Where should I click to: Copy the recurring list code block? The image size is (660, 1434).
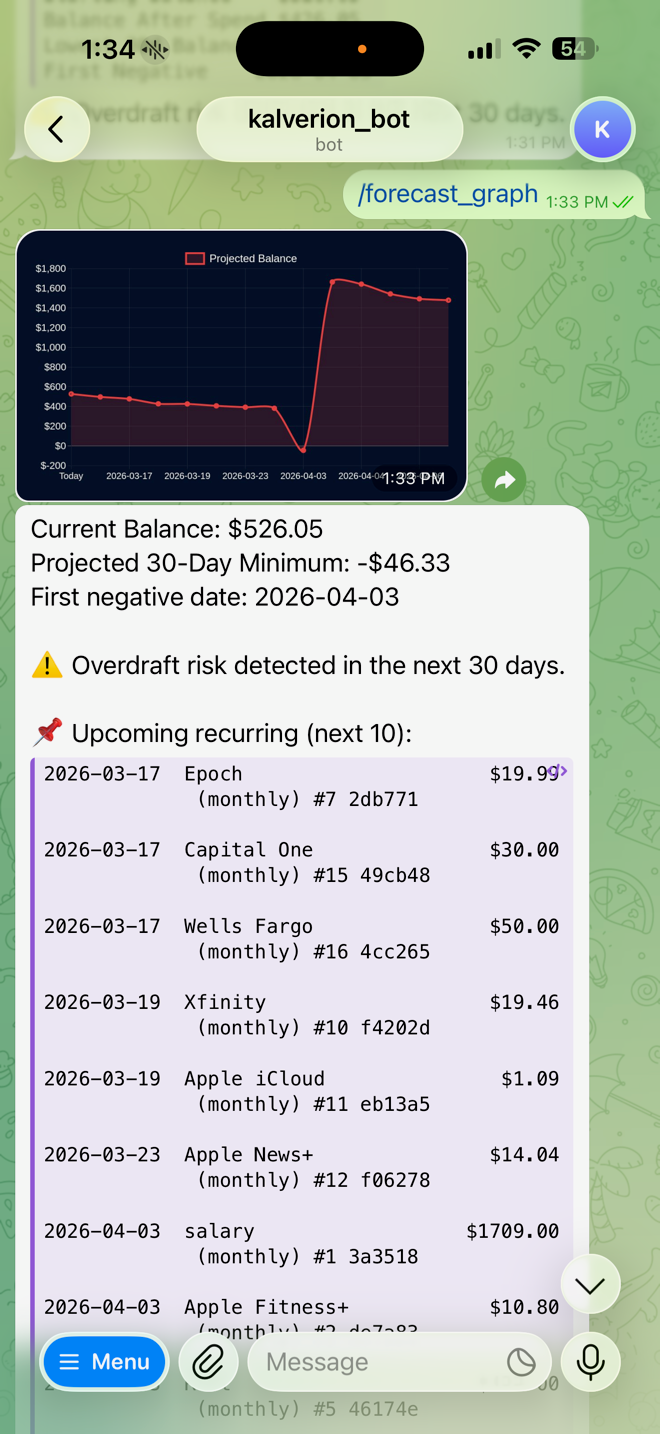pos(558,771)
